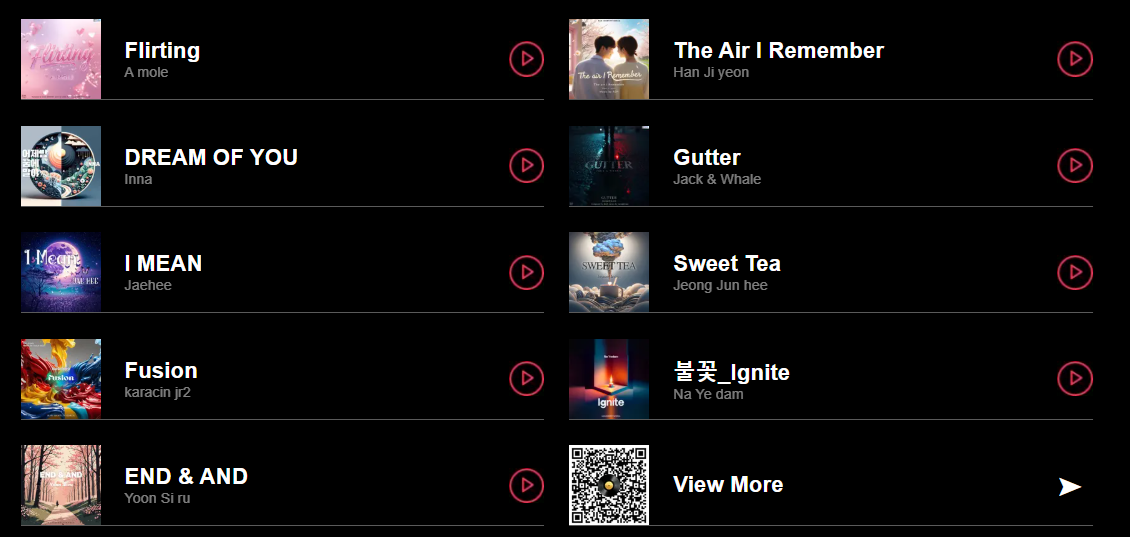The image size is (1130, 537).
Task: Start Gutter by Jack & Whale
Action: [x=1075, y=166]
